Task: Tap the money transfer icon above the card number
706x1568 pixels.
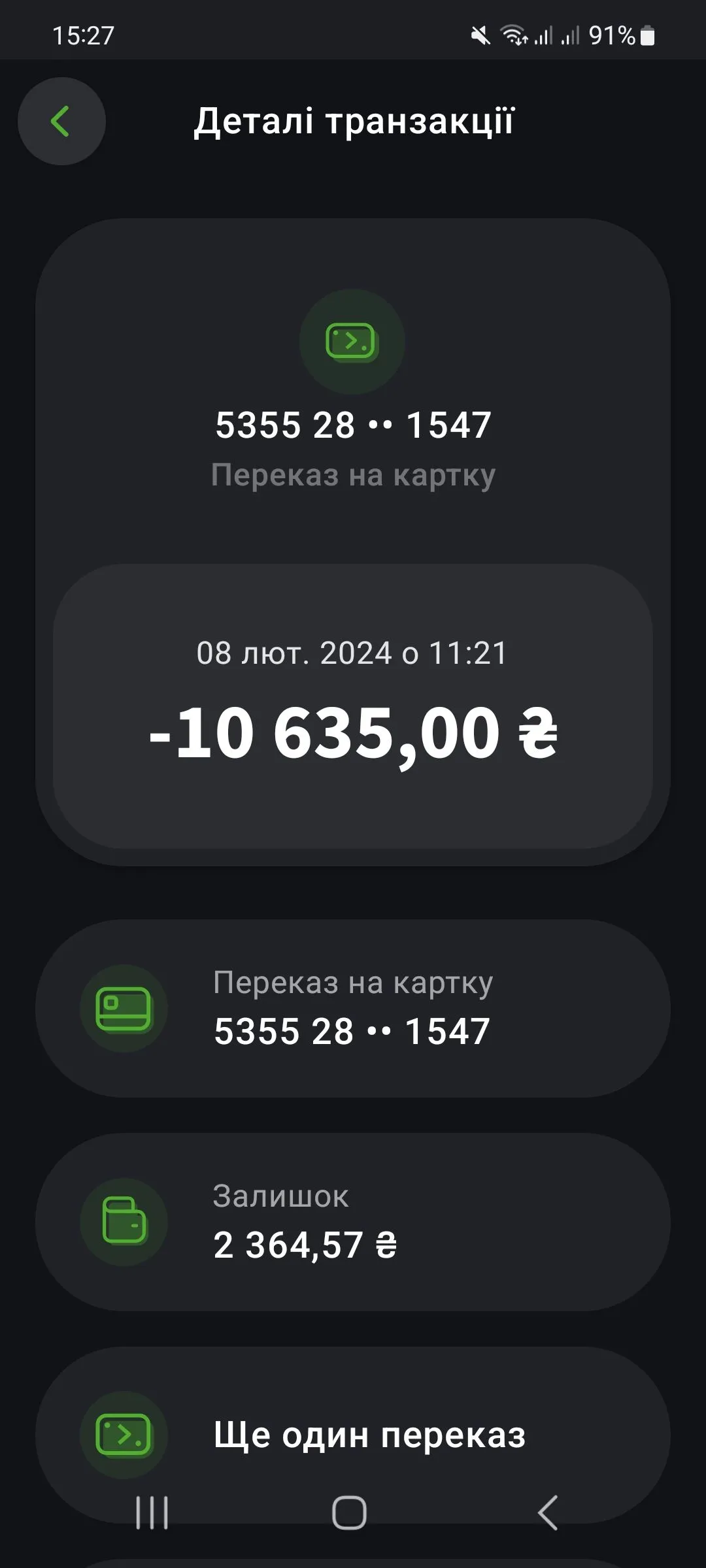Action: [352, 341]
